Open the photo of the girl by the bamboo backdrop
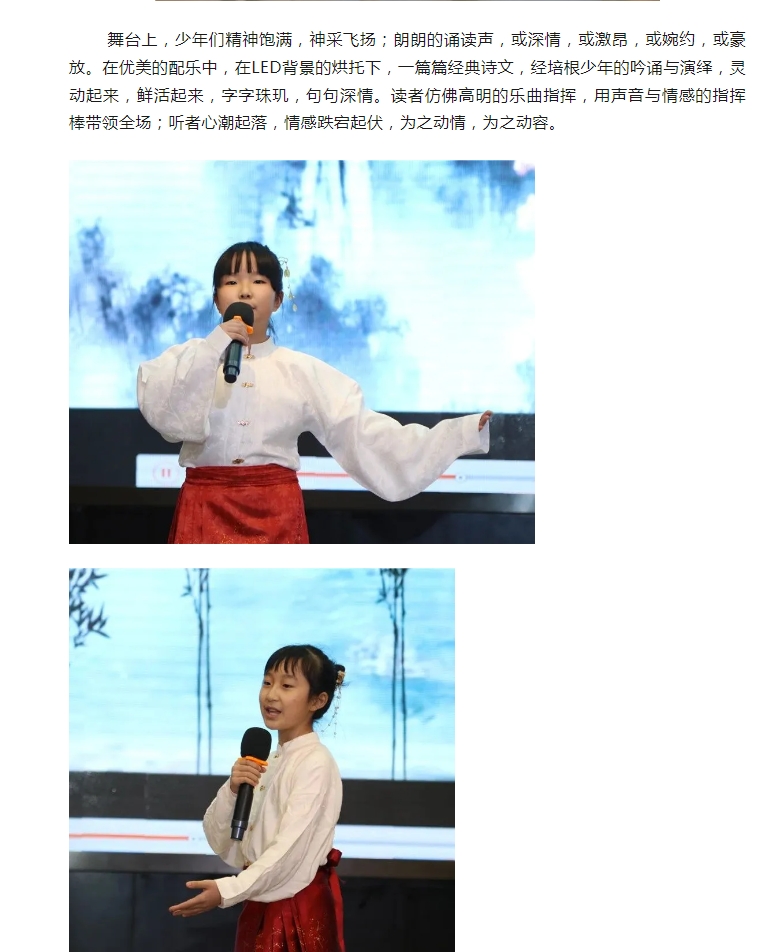 click(x=262, y=760)
